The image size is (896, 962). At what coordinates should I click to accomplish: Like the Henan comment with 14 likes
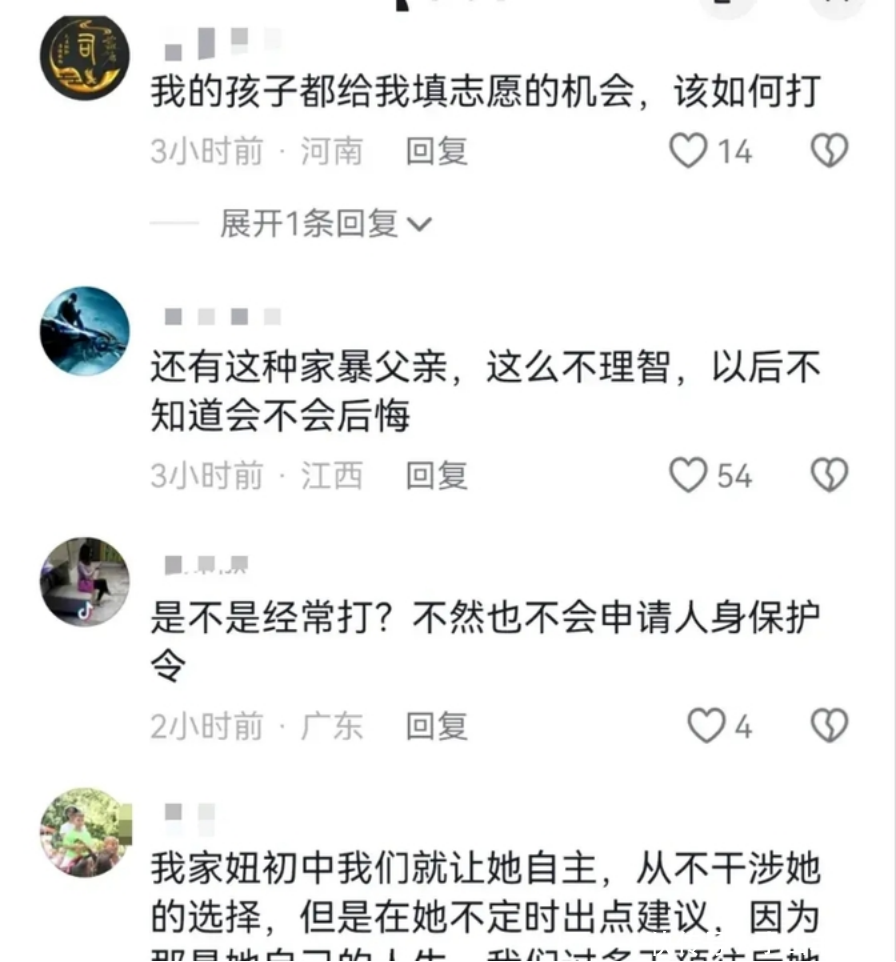click(689, 151)
